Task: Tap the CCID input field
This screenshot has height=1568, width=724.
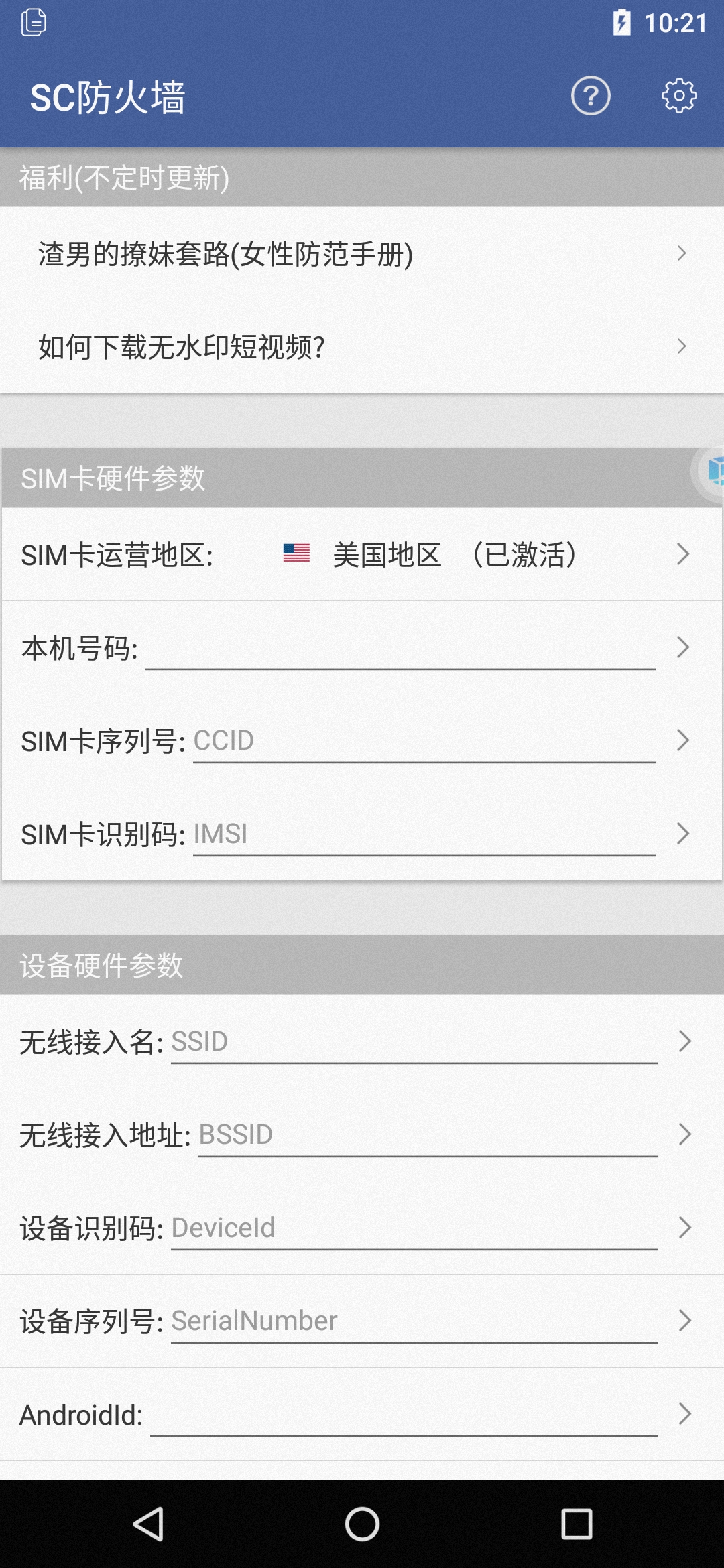Action: point(424,741)
